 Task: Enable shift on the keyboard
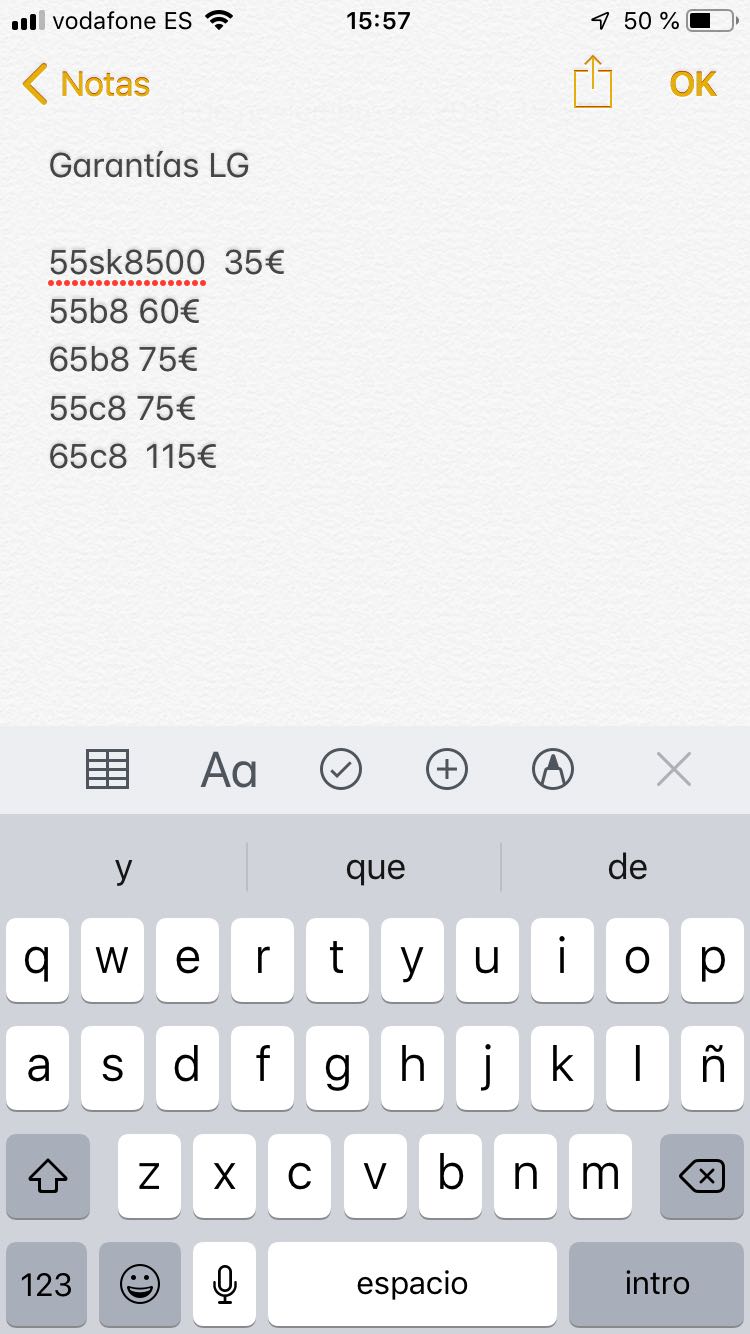[48, 1177]
